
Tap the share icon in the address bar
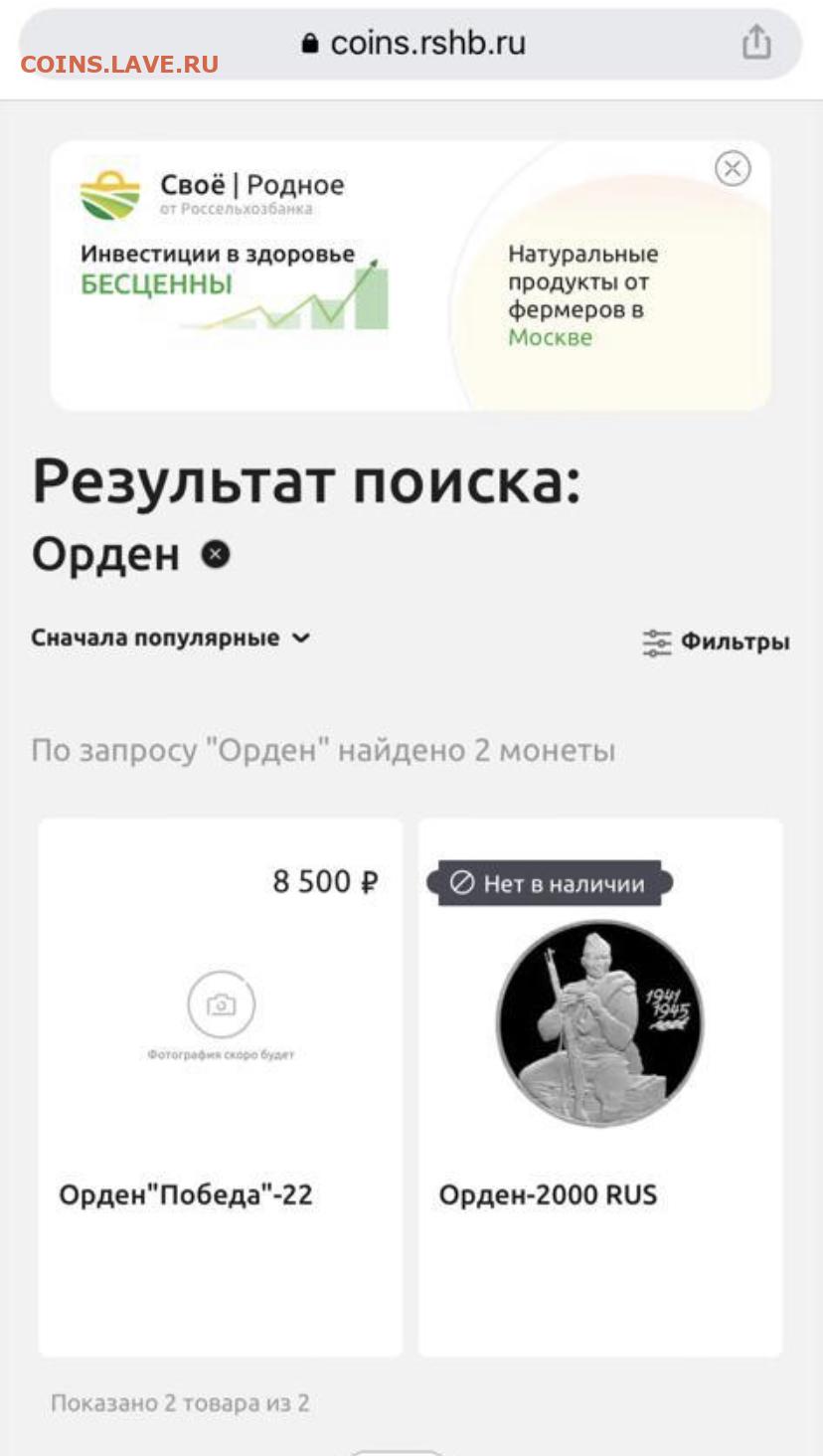[x=756, y=43]
